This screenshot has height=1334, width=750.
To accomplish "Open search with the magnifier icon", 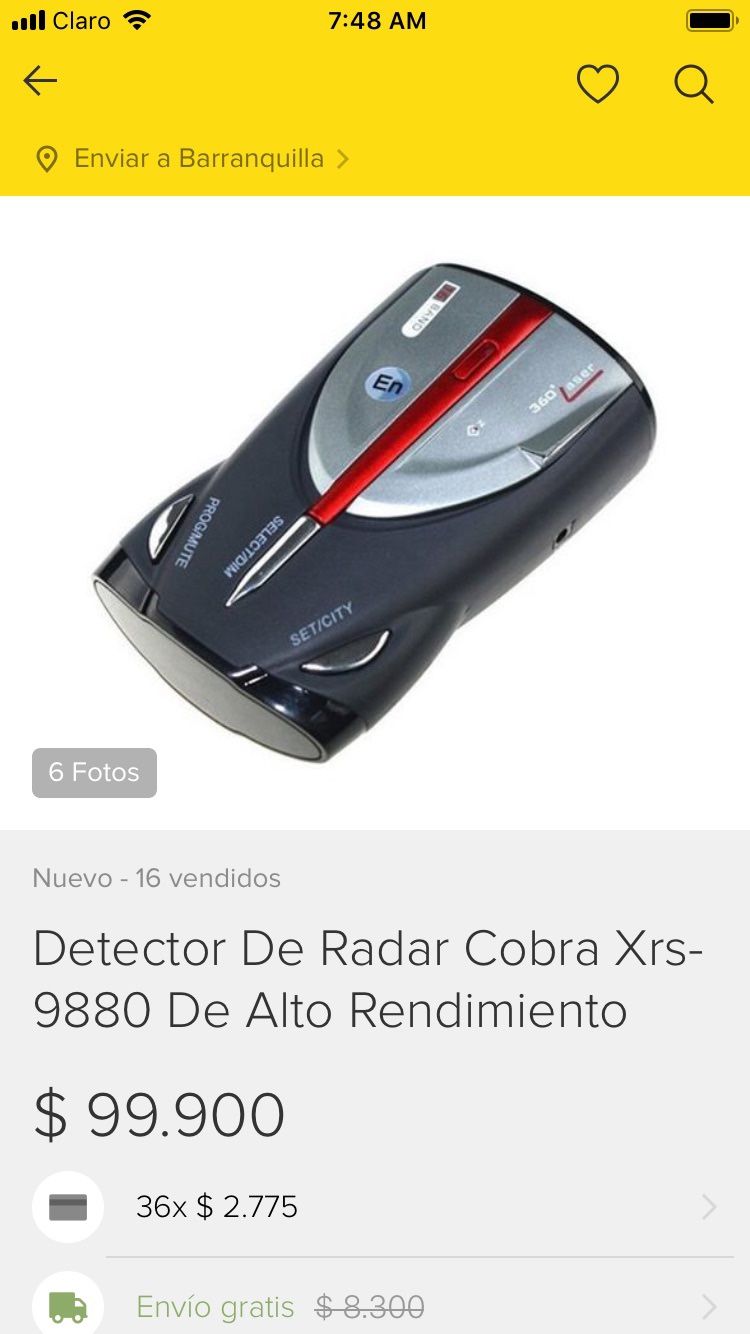I will click(693, 84).
